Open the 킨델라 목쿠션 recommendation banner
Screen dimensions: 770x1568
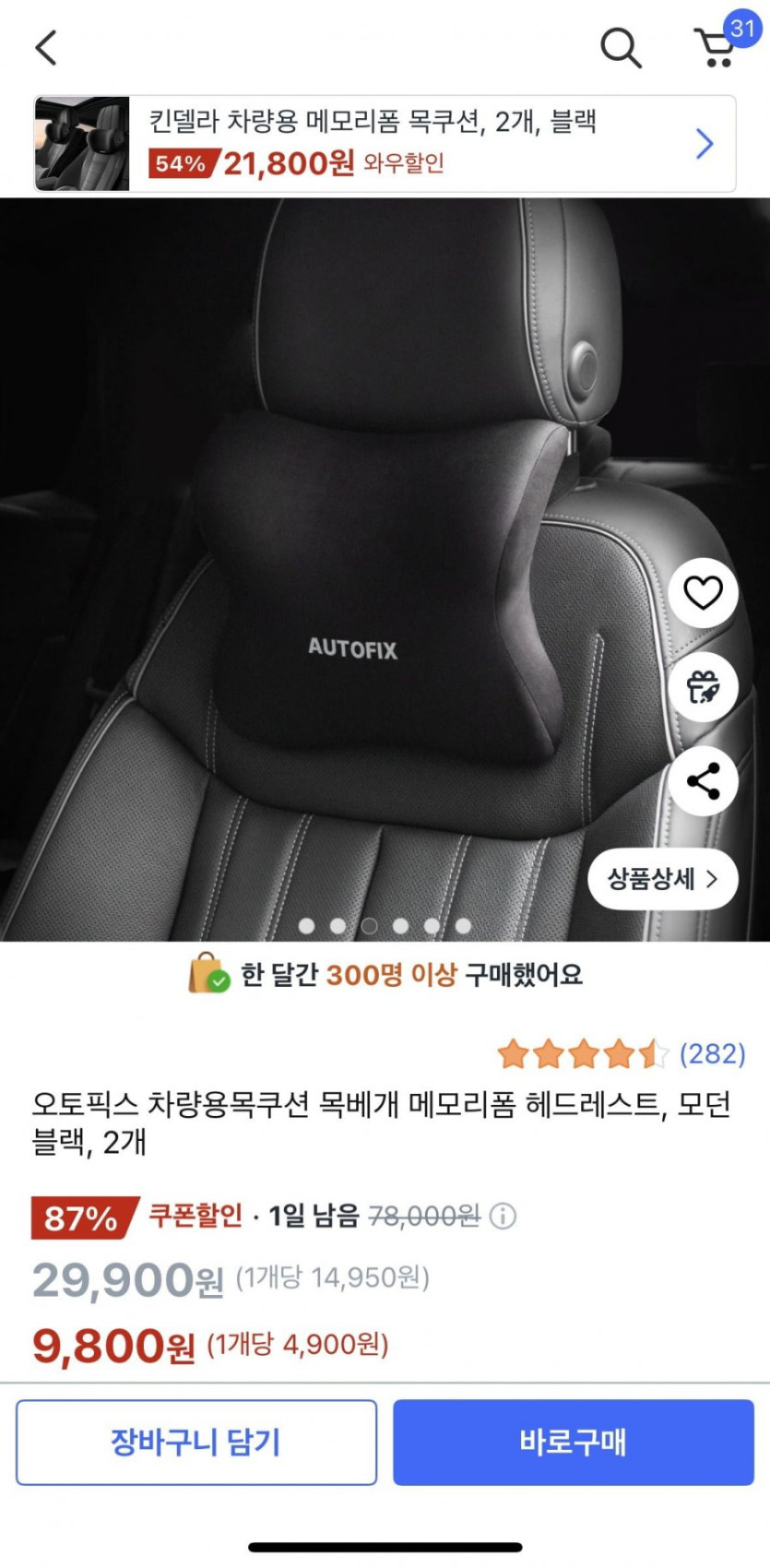click(x=385, y=144)
